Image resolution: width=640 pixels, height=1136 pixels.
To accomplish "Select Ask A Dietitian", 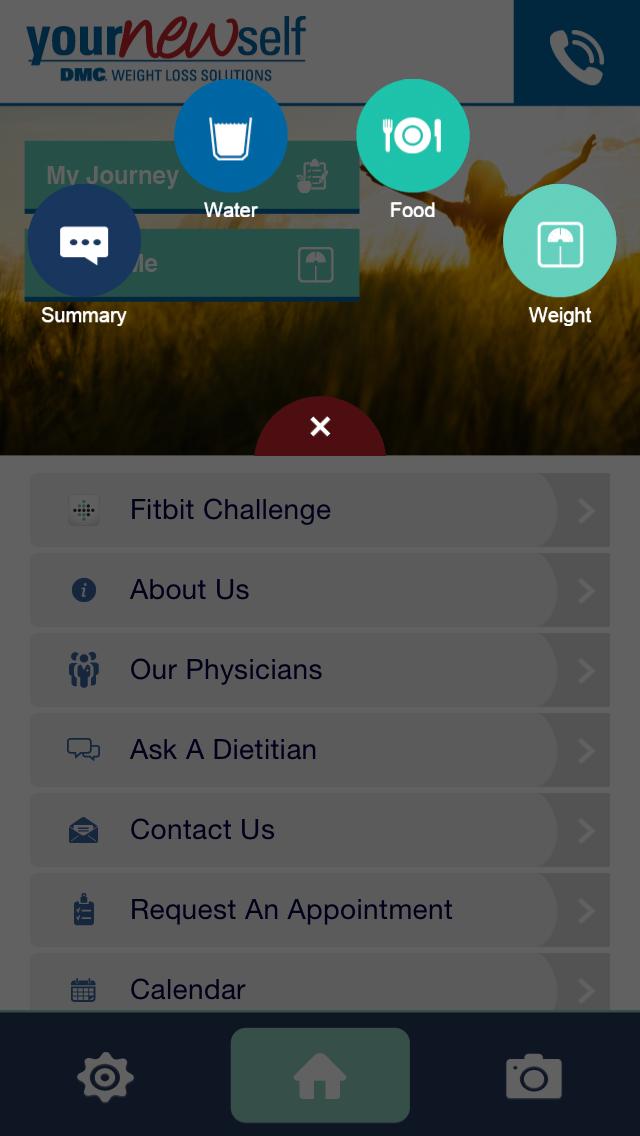I will click(320, 750).
